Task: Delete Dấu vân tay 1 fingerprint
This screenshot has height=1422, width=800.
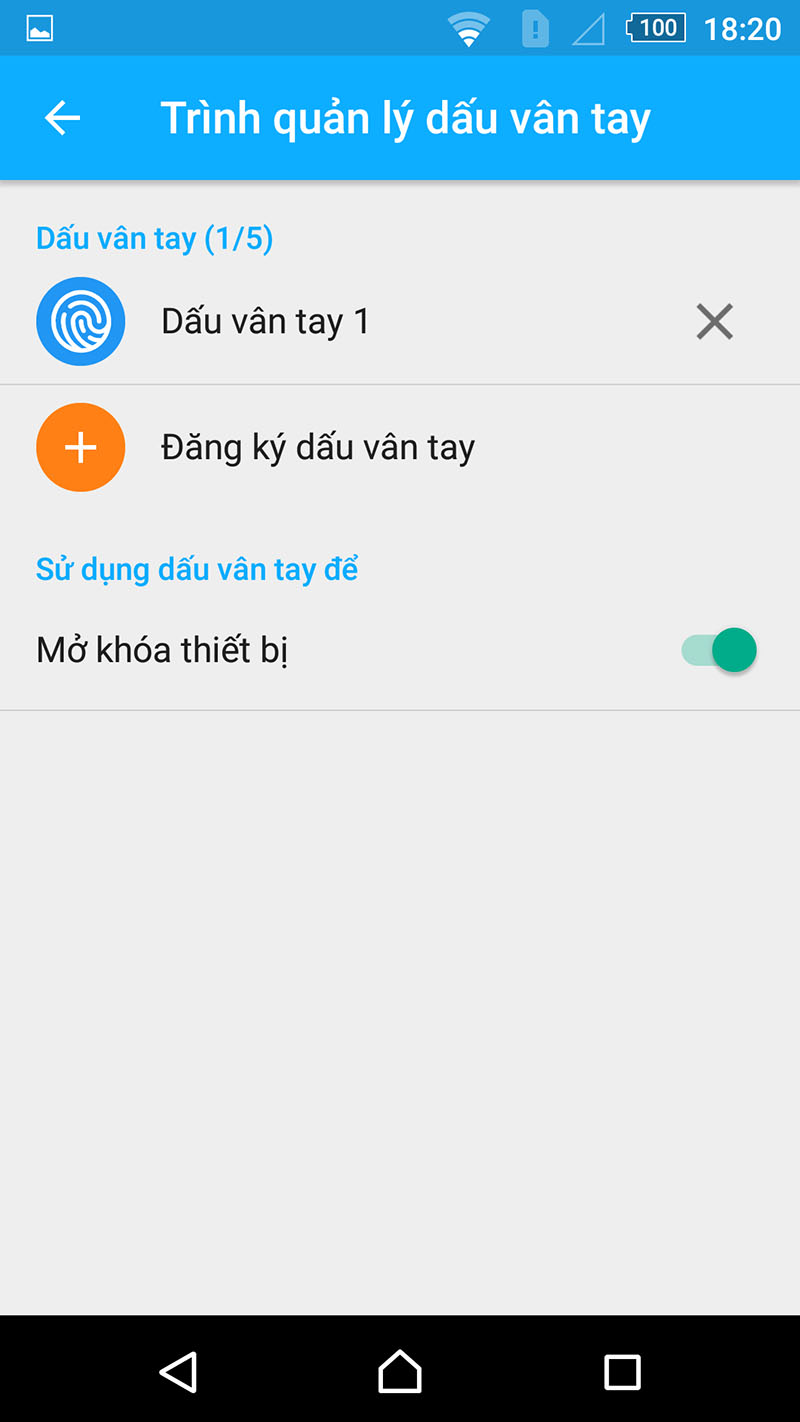Action: click(x=714, y=322)
